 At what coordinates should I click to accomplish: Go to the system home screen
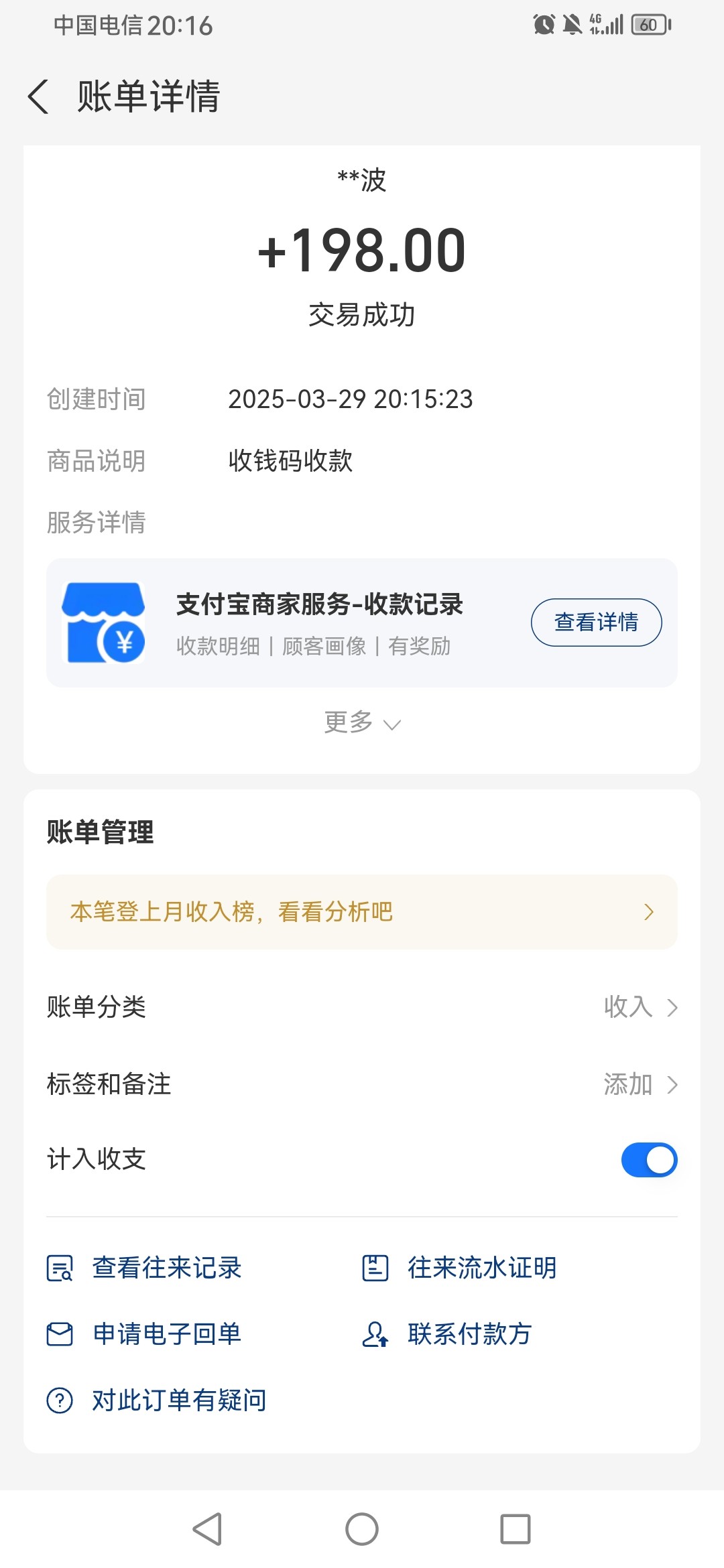[362, 1529]
